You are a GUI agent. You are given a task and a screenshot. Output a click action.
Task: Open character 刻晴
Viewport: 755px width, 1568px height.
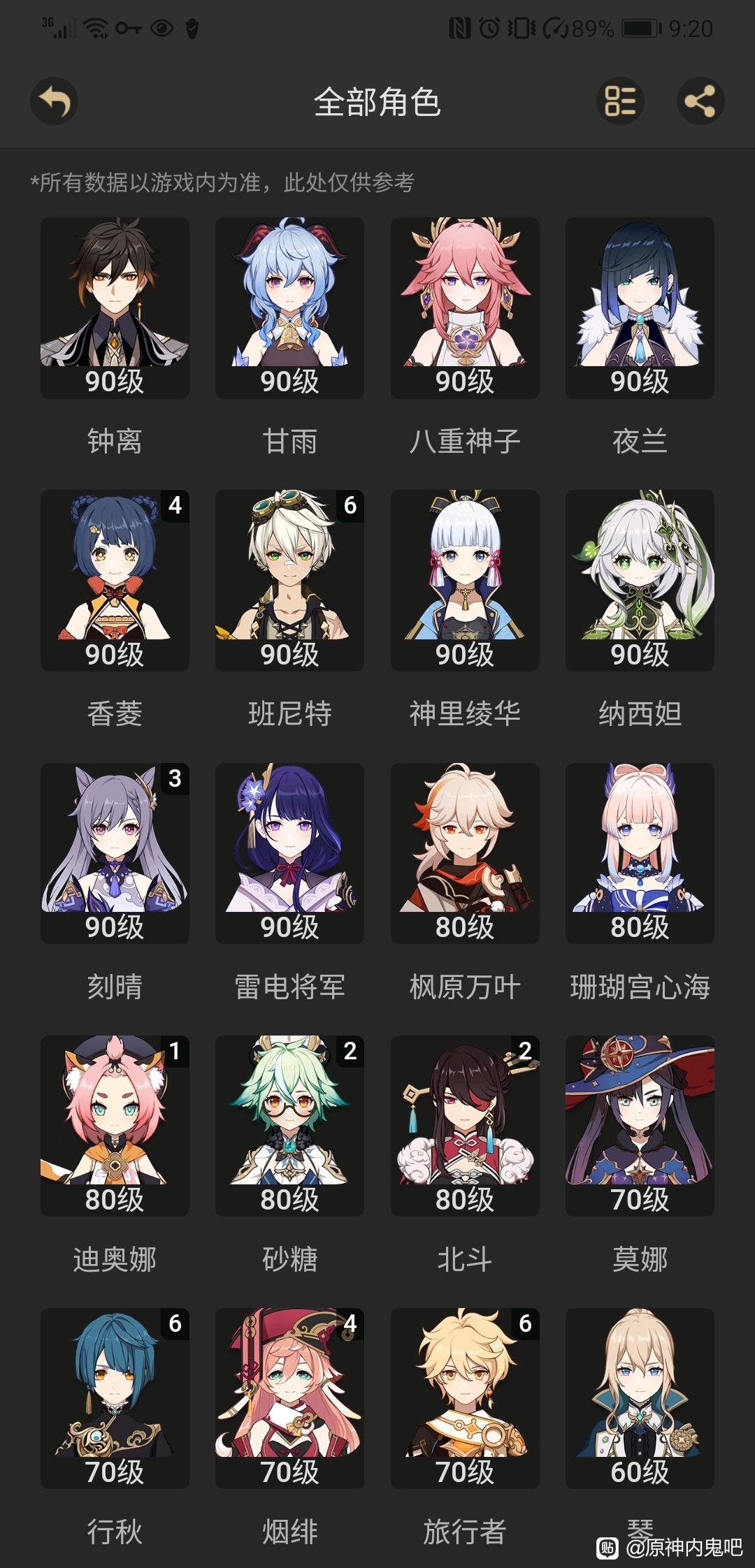(115, 853)
